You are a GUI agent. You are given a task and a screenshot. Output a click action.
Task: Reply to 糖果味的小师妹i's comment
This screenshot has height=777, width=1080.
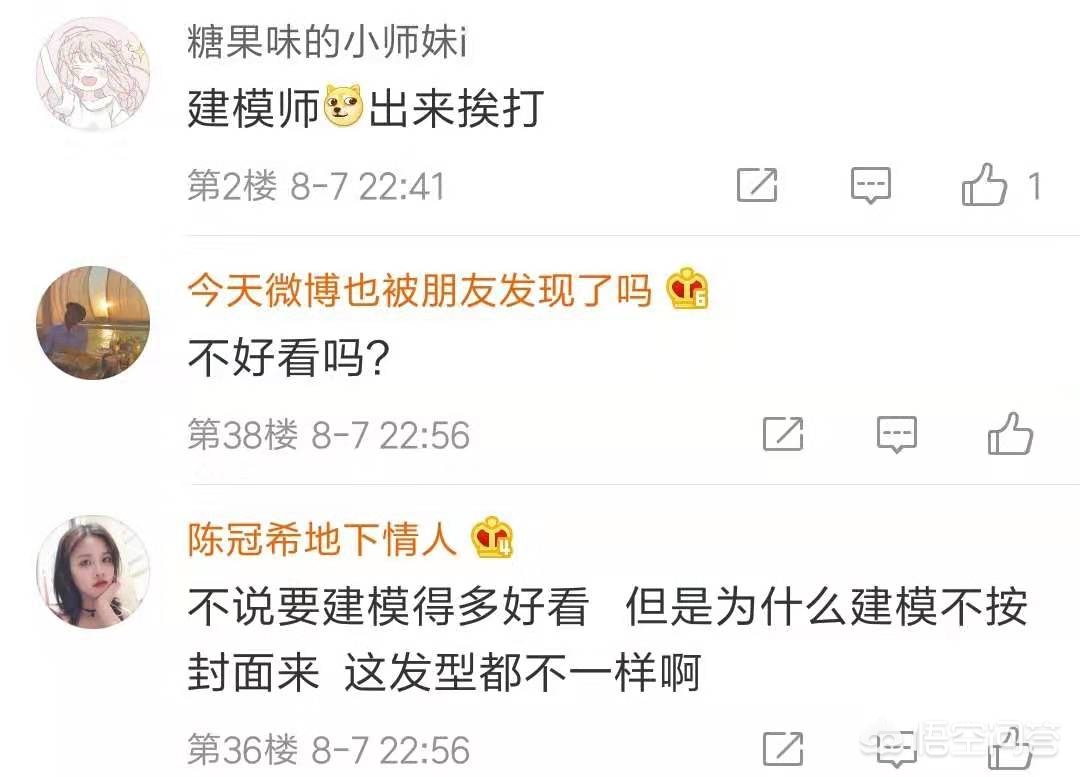(870, 186)
